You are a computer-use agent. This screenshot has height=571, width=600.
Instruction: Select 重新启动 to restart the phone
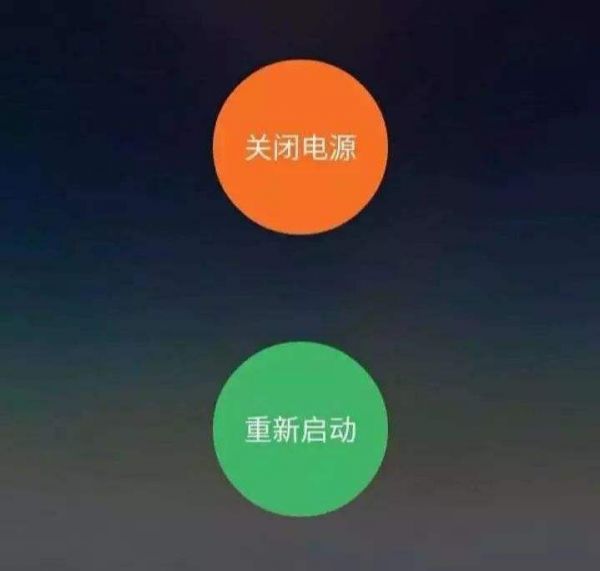[x=300, y=430]
